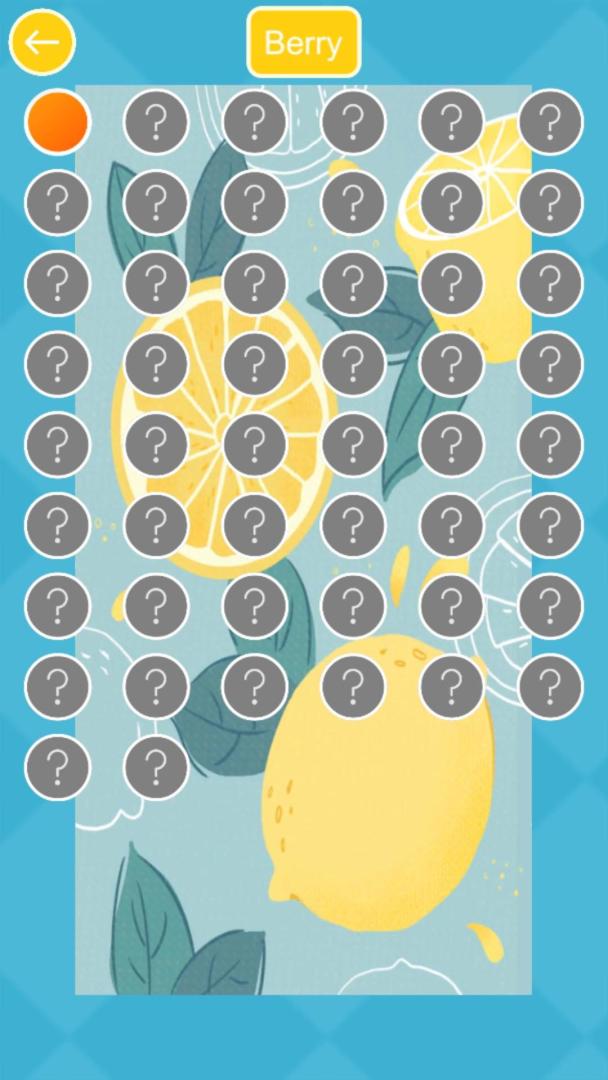
Task: Tap the Berry category button
Action: tap(303, 43)
